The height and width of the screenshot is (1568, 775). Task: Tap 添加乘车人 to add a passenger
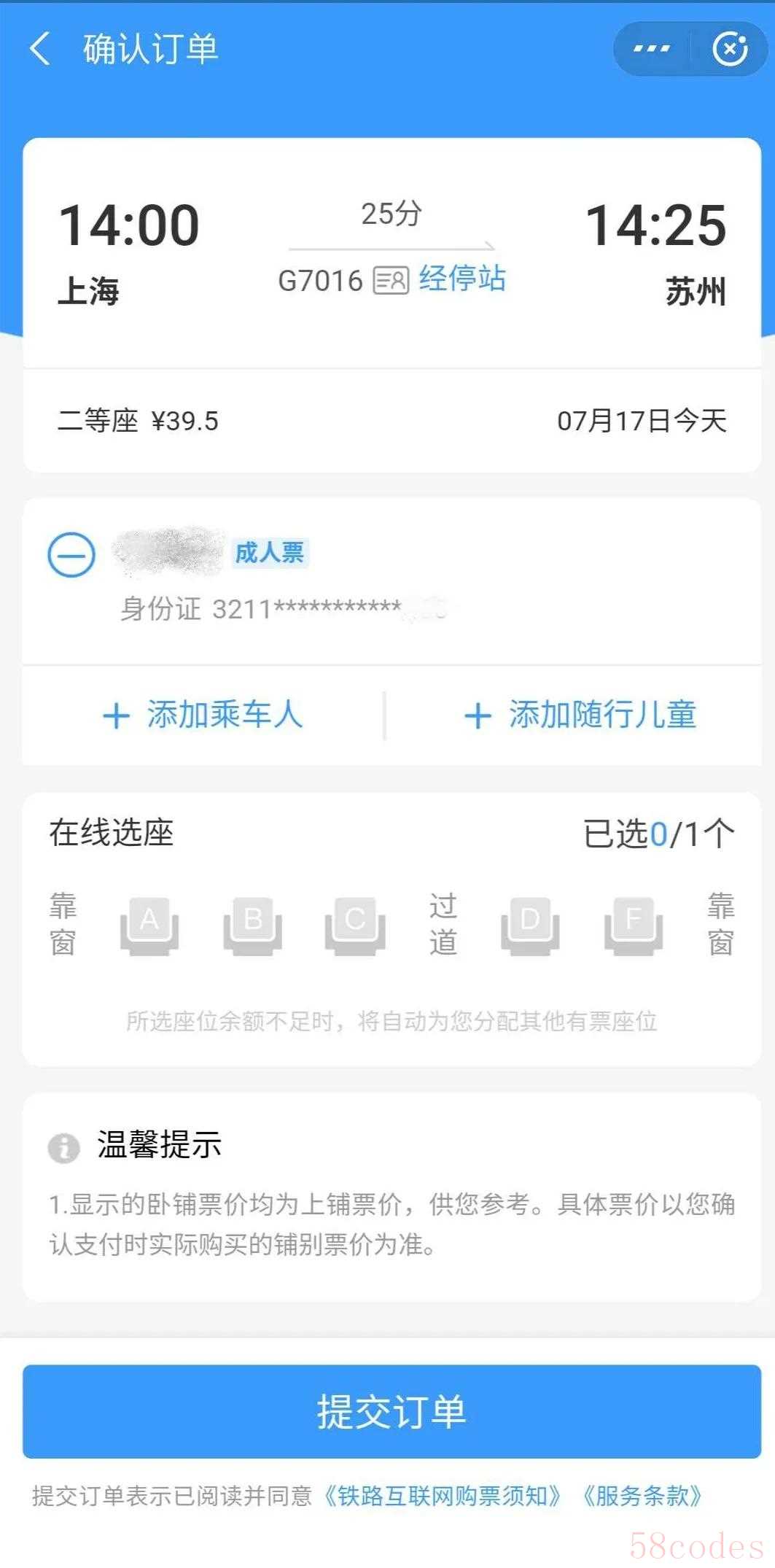(x=203, y=715)
